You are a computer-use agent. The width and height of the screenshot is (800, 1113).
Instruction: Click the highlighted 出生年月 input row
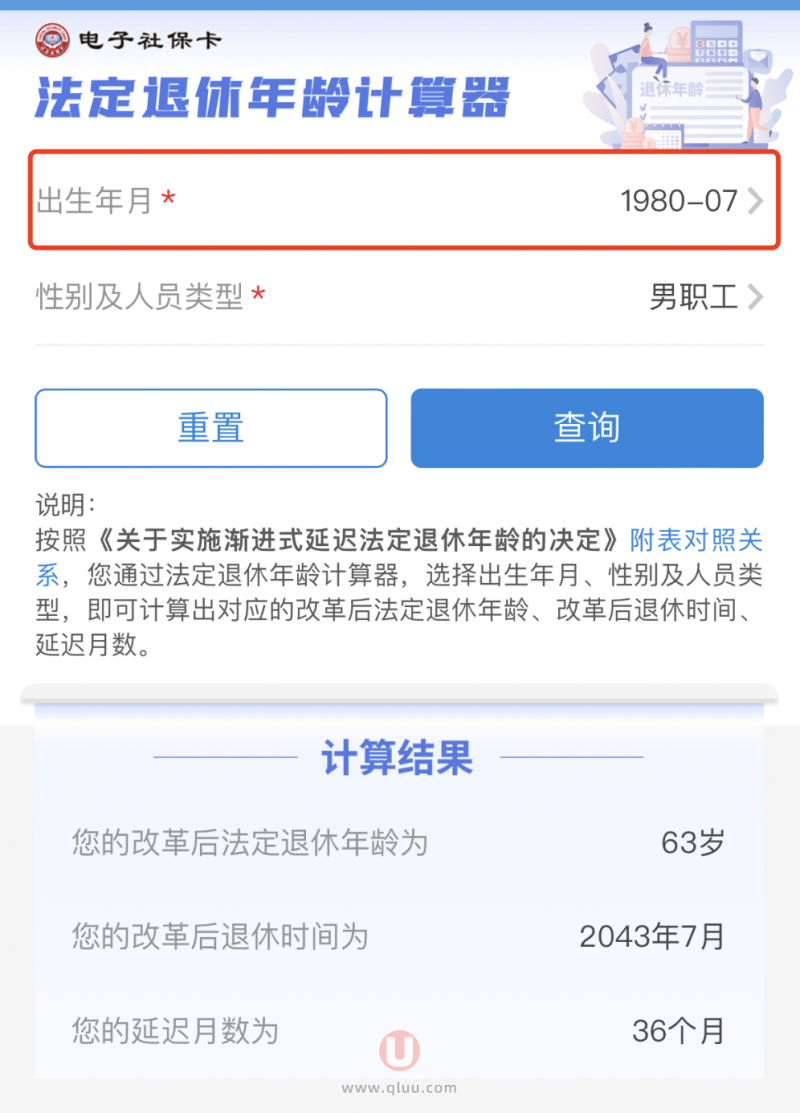tap(400, 200)
